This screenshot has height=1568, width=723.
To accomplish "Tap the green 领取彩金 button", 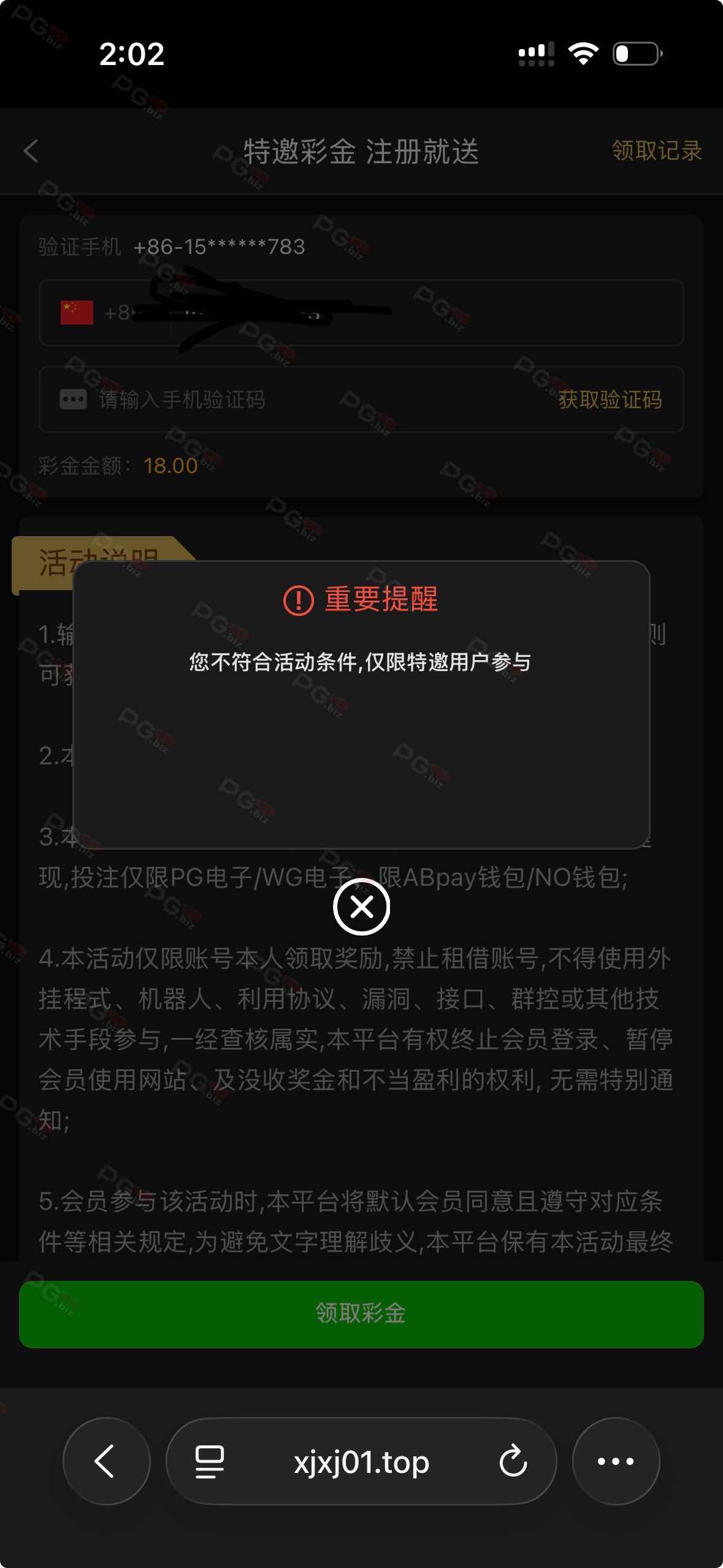I will pos(361,1314).
